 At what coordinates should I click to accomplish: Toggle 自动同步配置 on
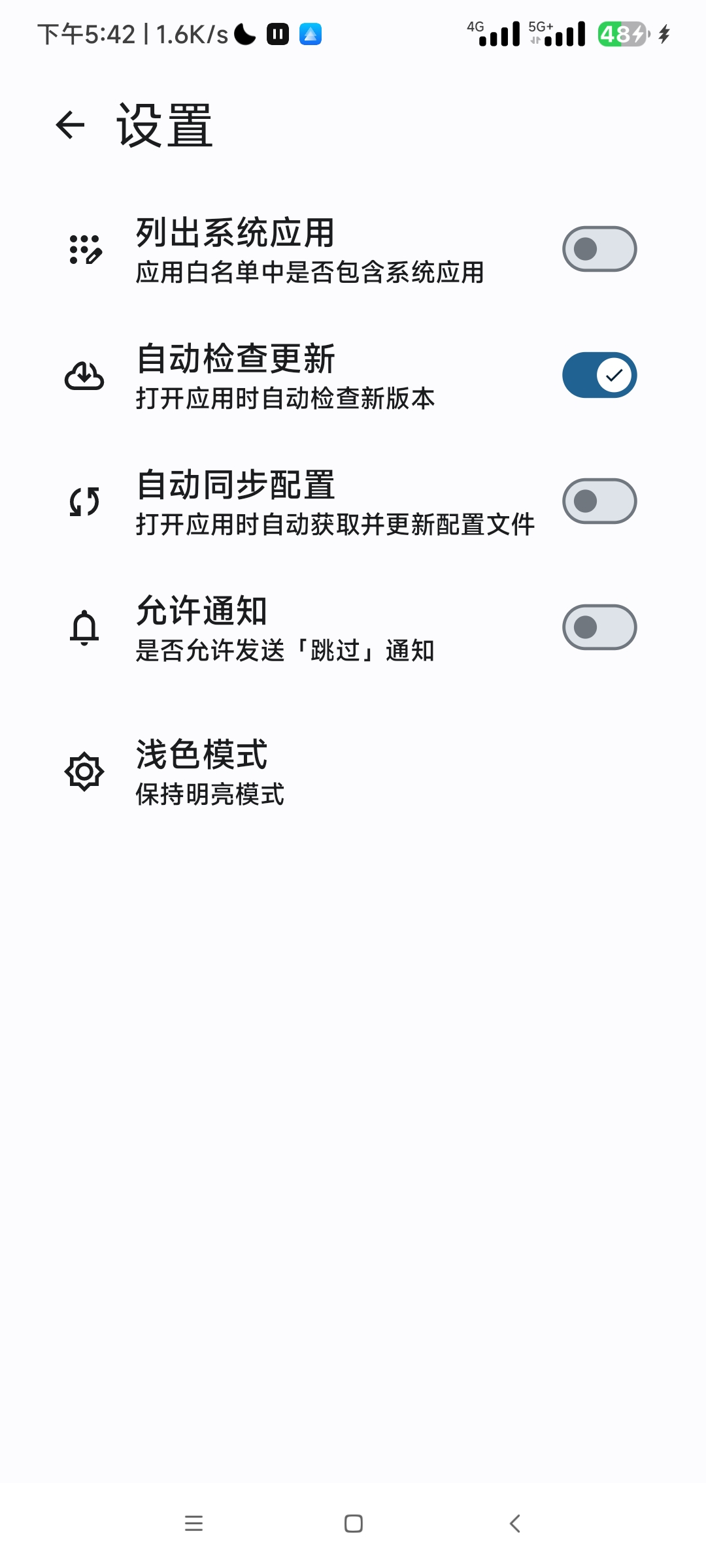point(599,501)
